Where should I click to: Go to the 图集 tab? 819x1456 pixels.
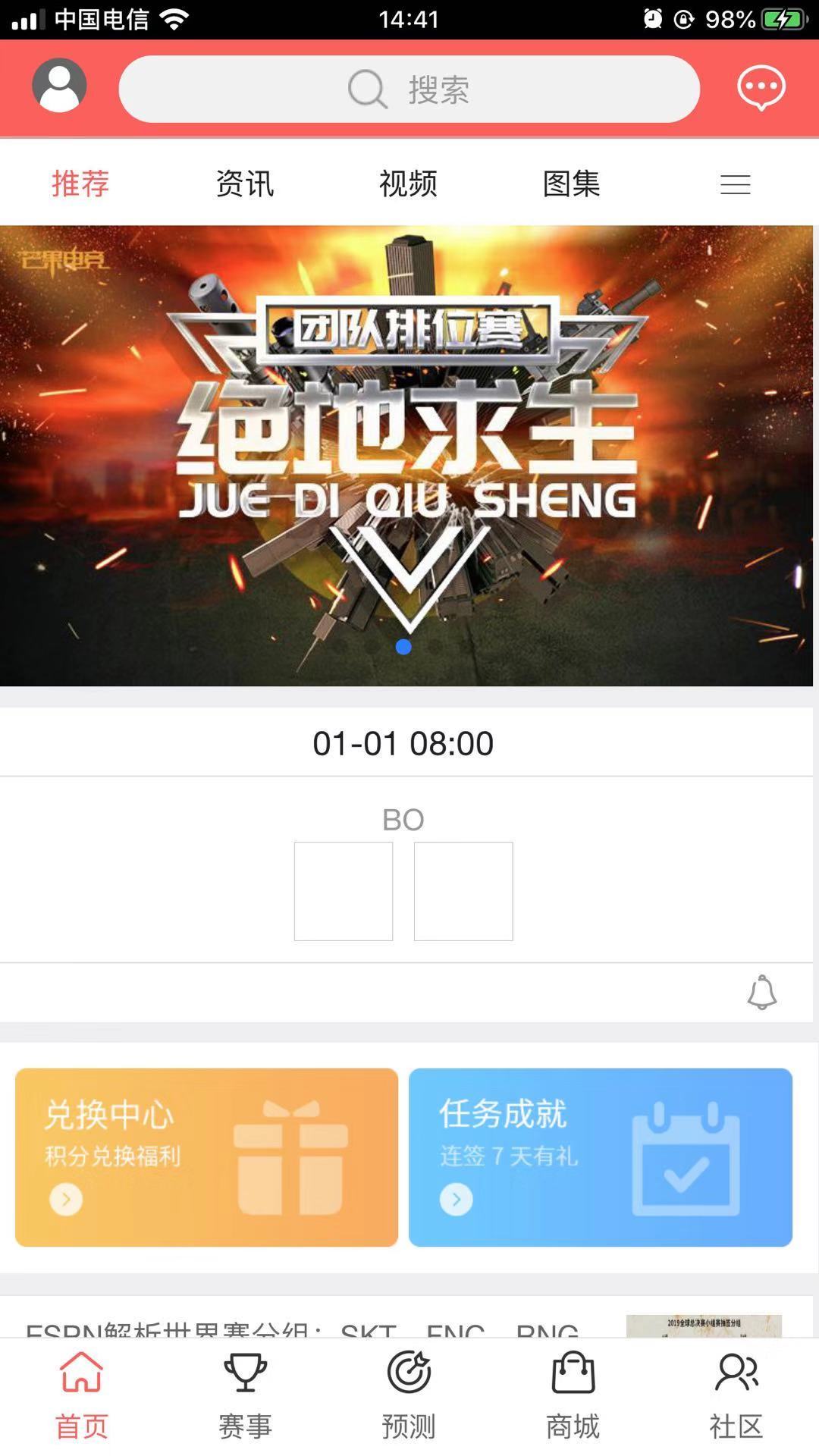point(571,184)
